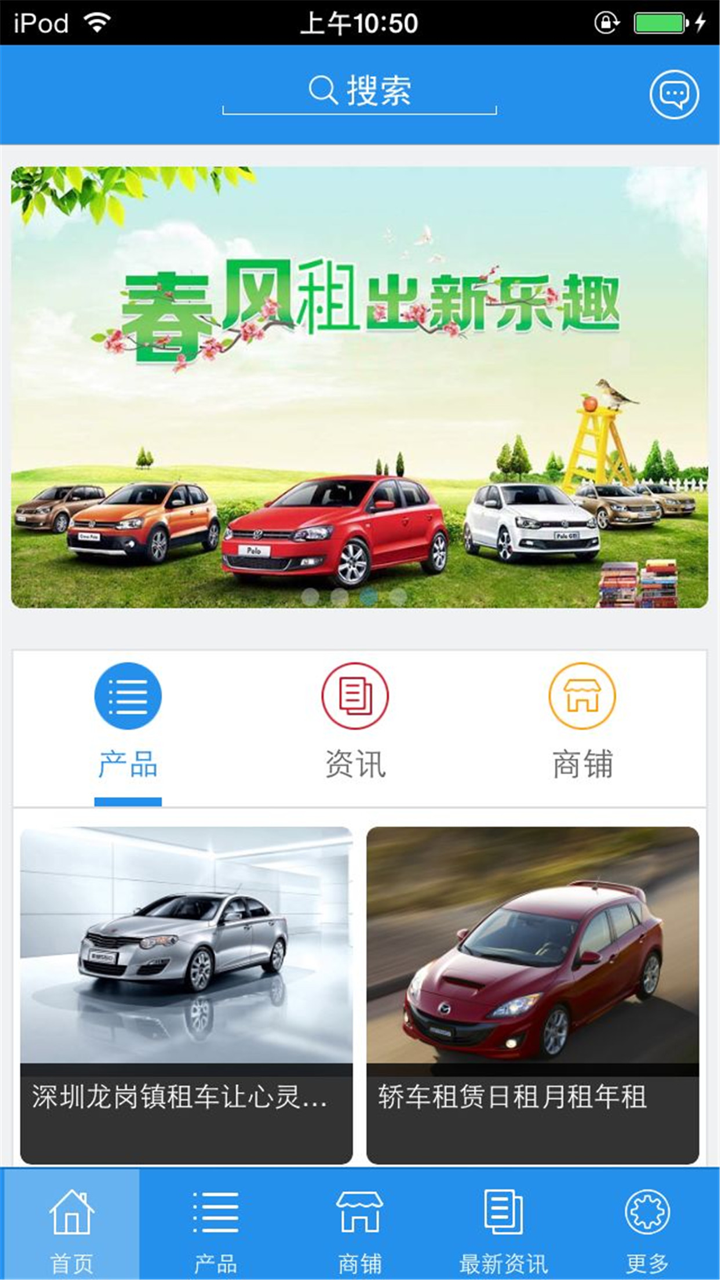Select the blue 产品 list icon

pos(127,697)
